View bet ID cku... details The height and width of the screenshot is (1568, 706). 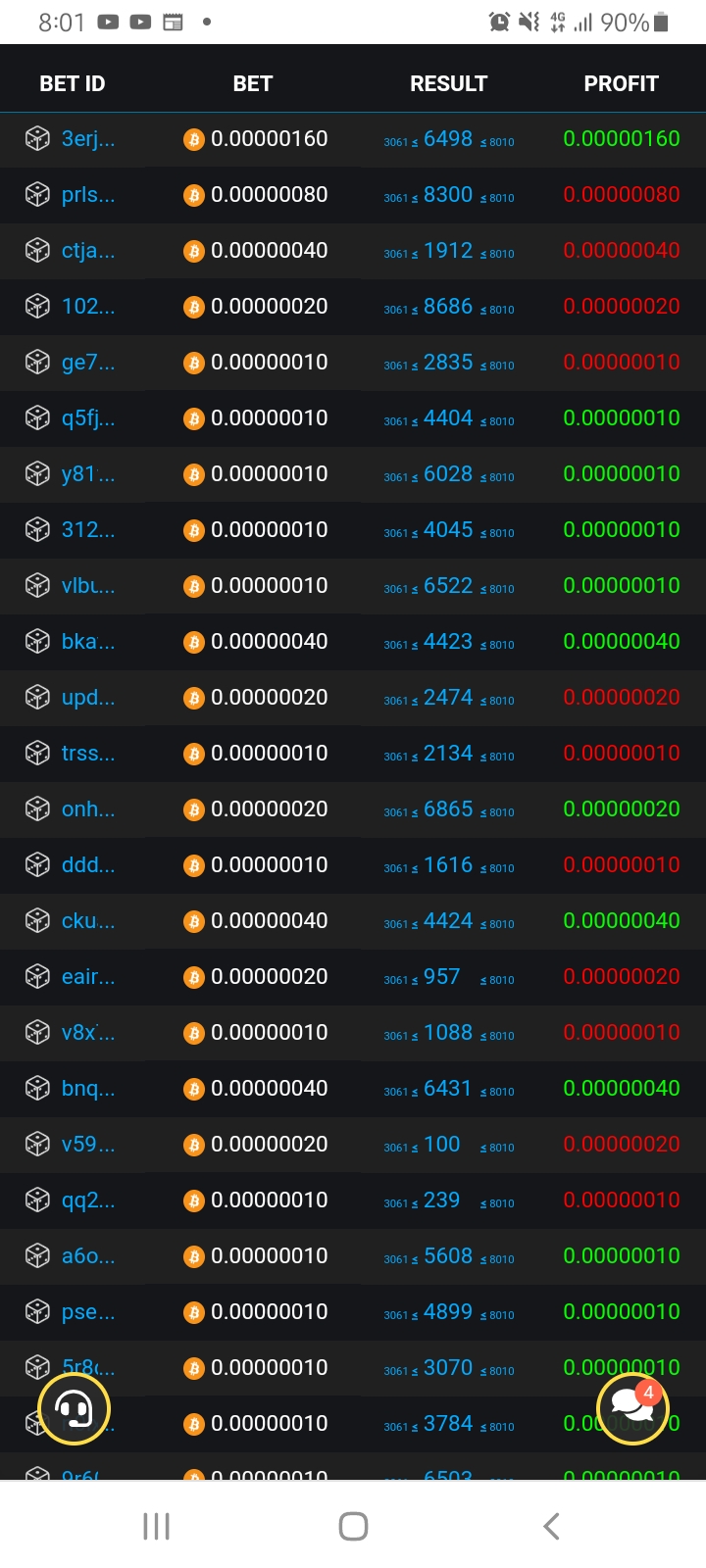(87, 921)
